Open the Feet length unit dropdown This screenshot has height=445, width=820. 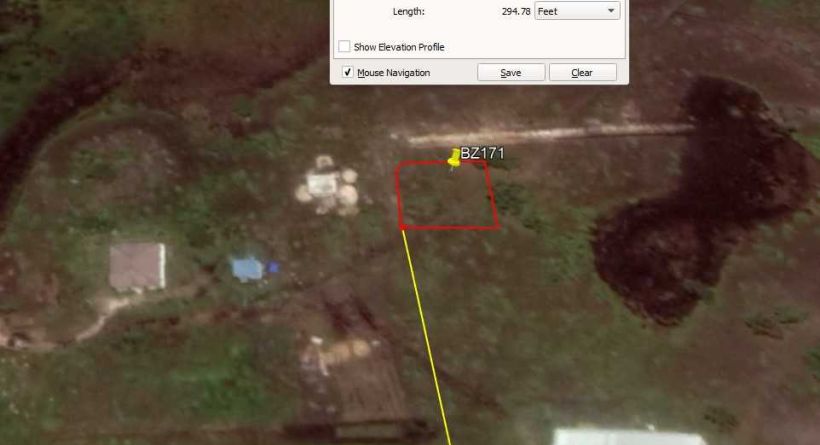tap(577, 11)
